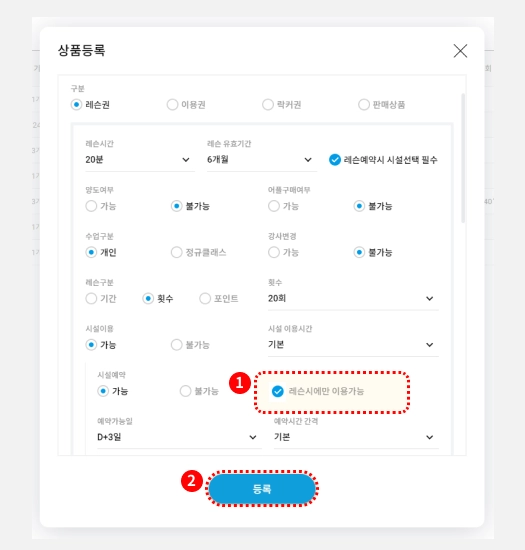
Task: Open the 예약가능일 dropdown showing D+3일
Action: coord(179,437)
